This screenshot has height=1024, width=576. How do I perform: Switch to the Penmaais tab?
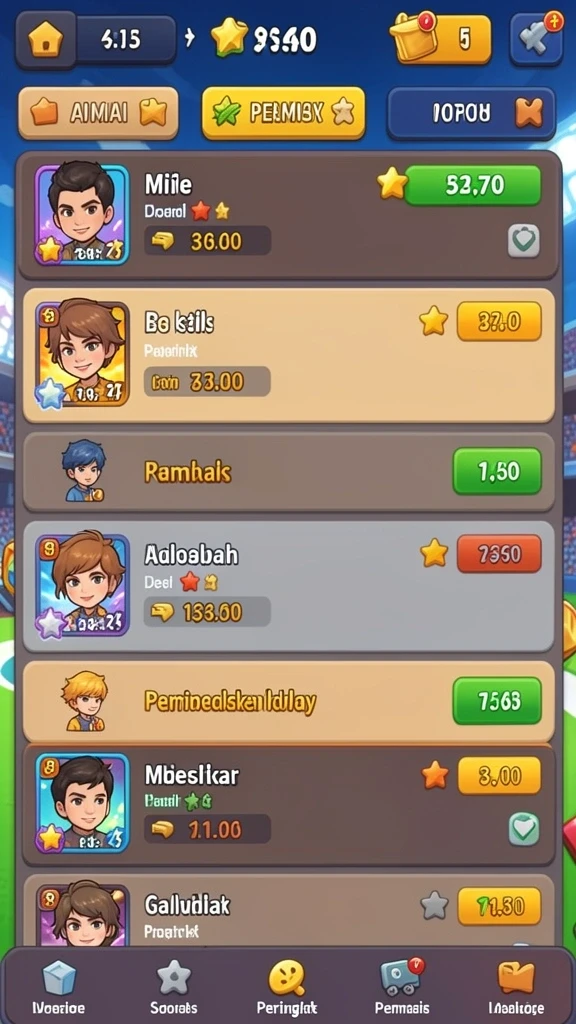pyautogui.click(x=402, y=989)
